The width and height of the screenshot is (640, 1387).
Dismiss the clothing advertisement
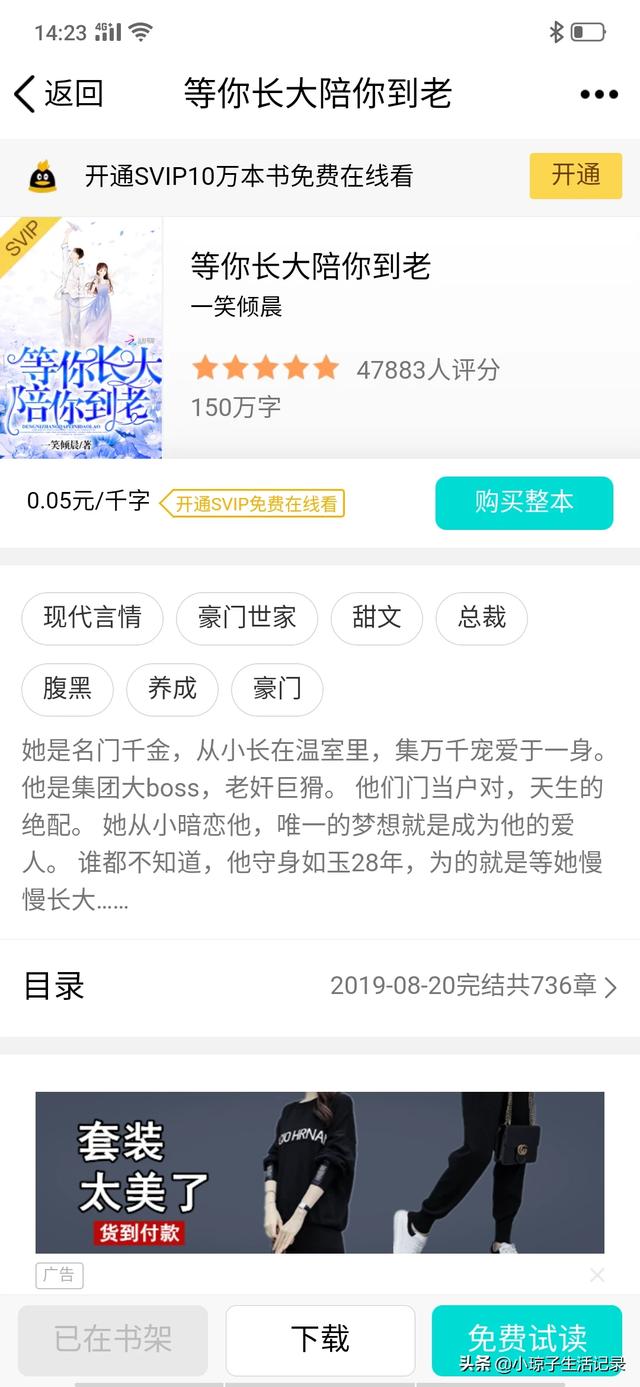[x=597, y=1275]
